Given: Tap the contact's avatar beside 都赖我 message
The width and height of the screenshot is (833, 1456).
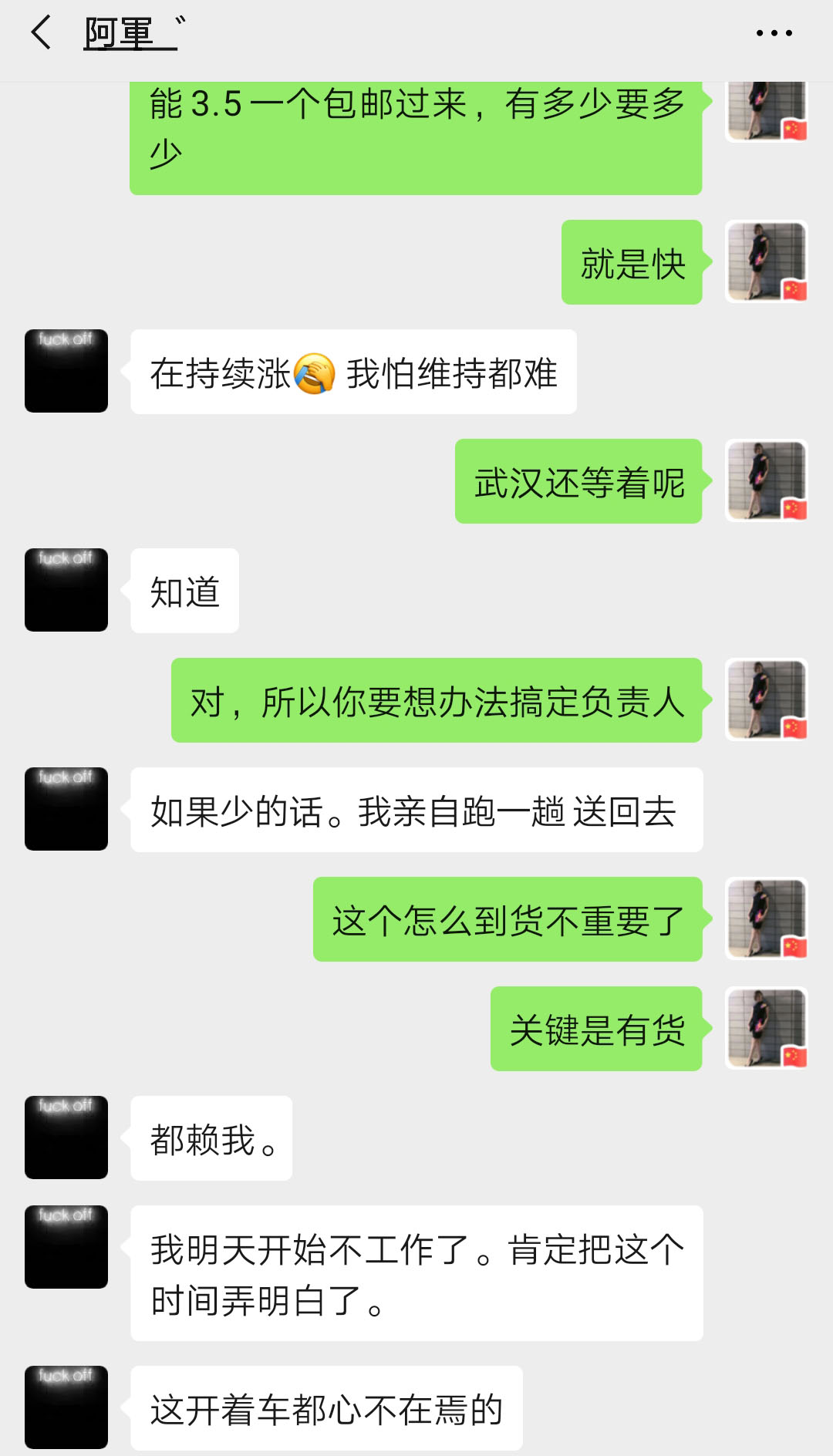Looking at the screenshot, I should [x=66, y=1137].
